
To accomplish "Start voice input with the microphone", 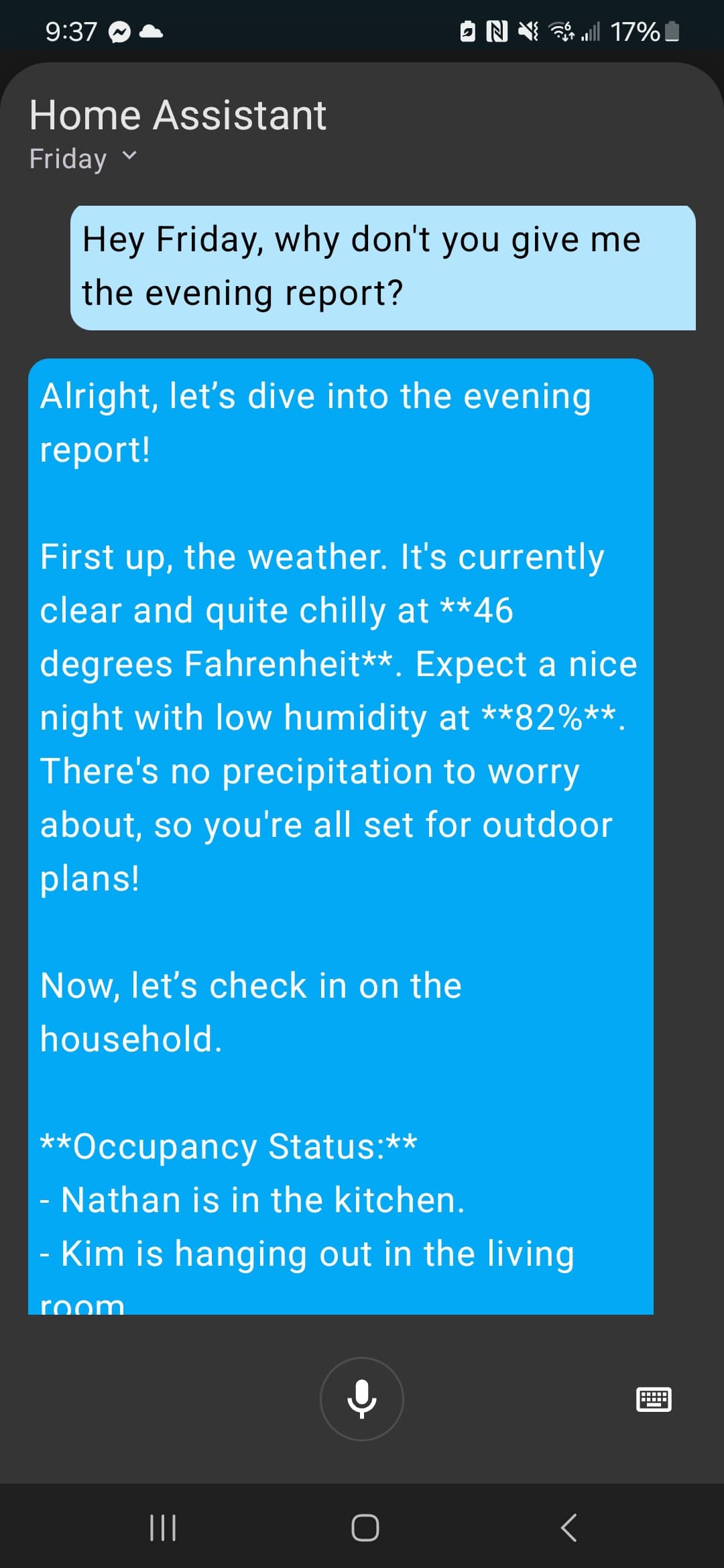I will (x=362, y=1398).
